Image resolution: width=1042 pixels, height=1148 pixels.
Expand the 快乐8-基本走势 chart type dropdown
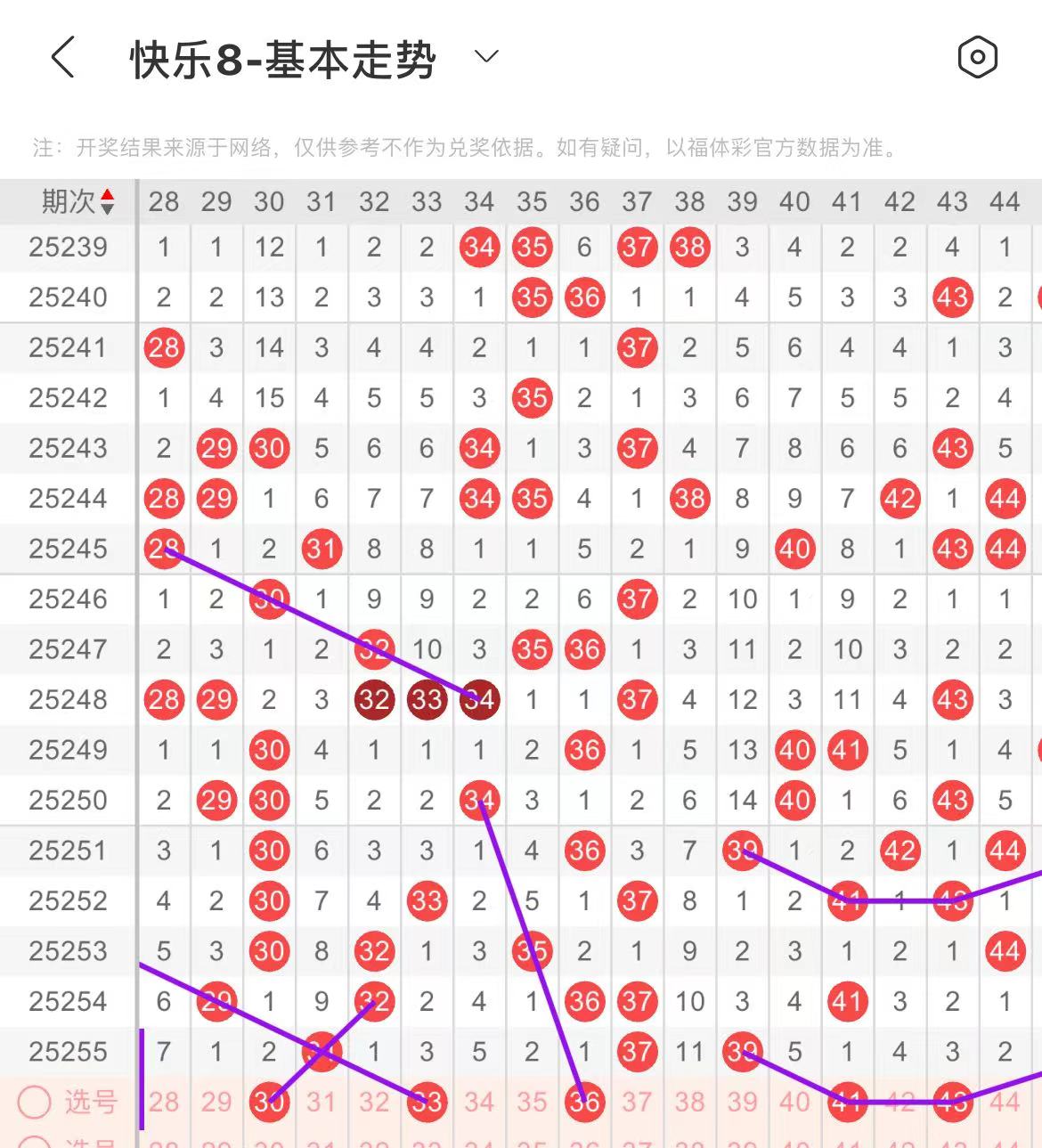[486, 58]
